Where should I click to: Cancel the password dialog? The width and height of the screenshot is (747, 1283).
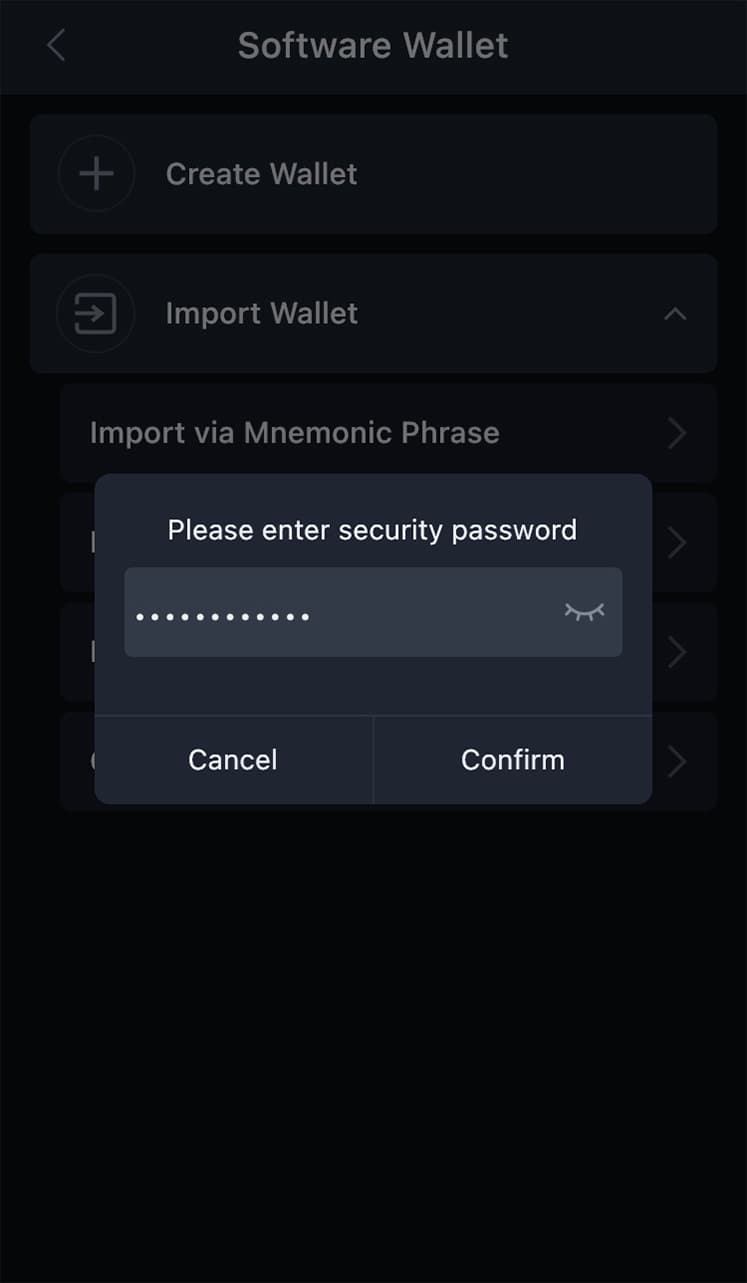tap(233, 760)
